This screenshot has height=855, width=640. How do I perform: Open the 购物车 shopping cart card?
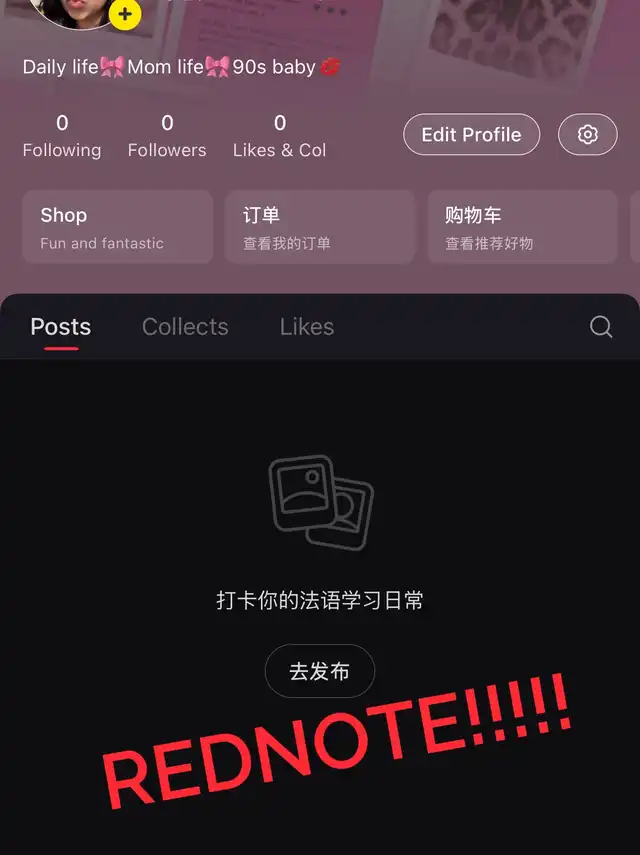coord(521,227)
